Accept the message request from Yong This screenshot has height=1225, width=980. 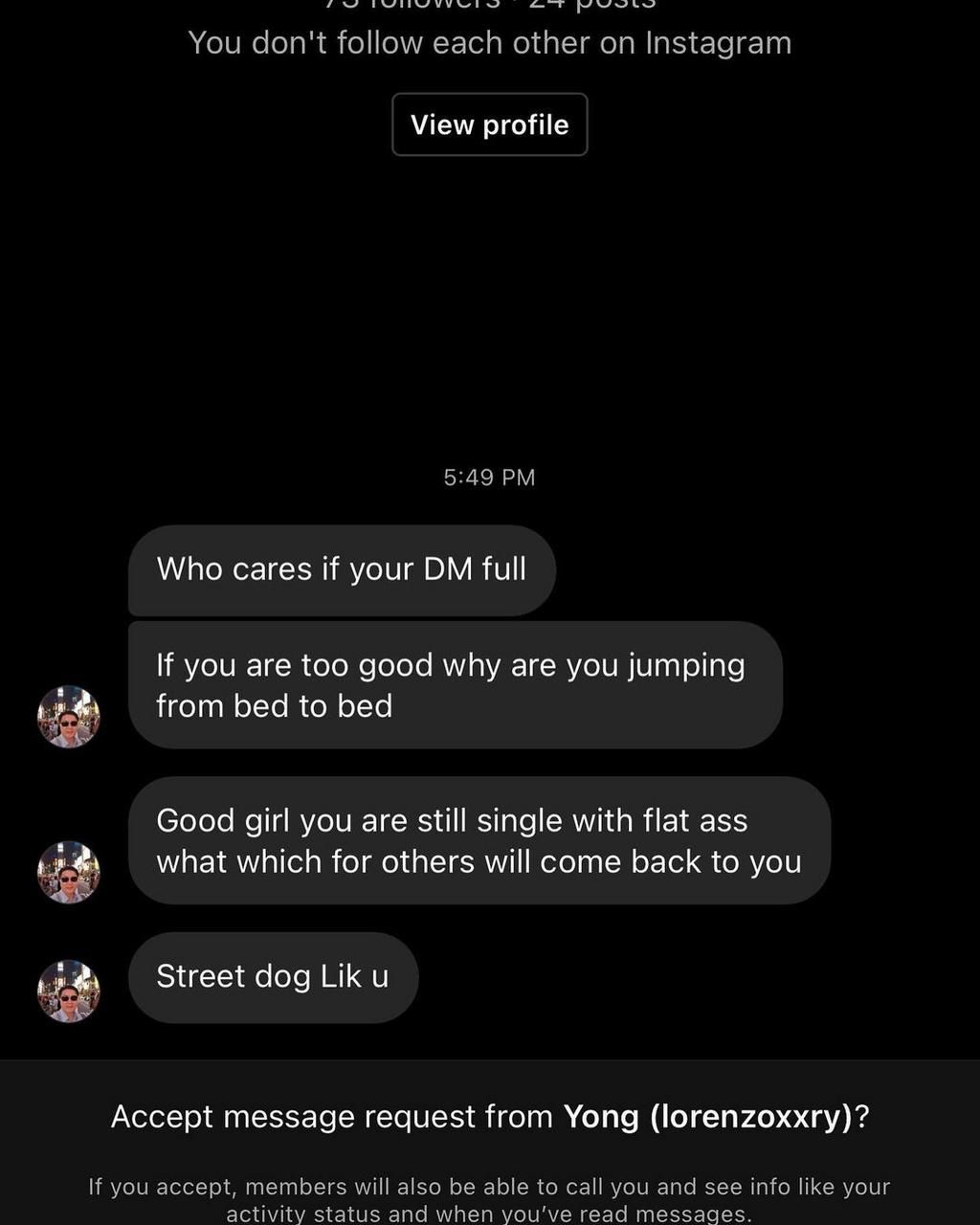click(490, 1116)
